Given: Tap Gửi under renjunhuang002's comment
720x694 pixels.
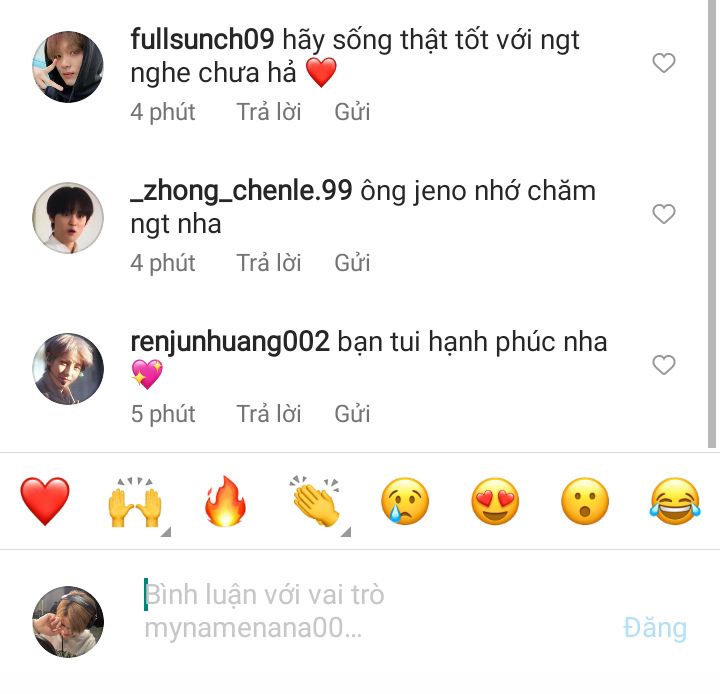Looking at the screenshot, I should (352, 414).
